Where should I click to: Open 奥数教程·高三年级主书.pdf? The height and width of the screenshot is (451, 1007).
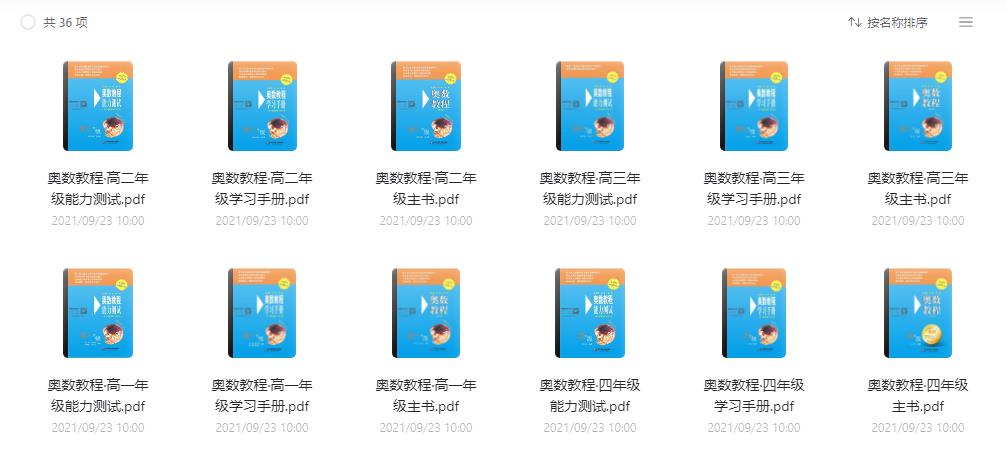point(918,106)
